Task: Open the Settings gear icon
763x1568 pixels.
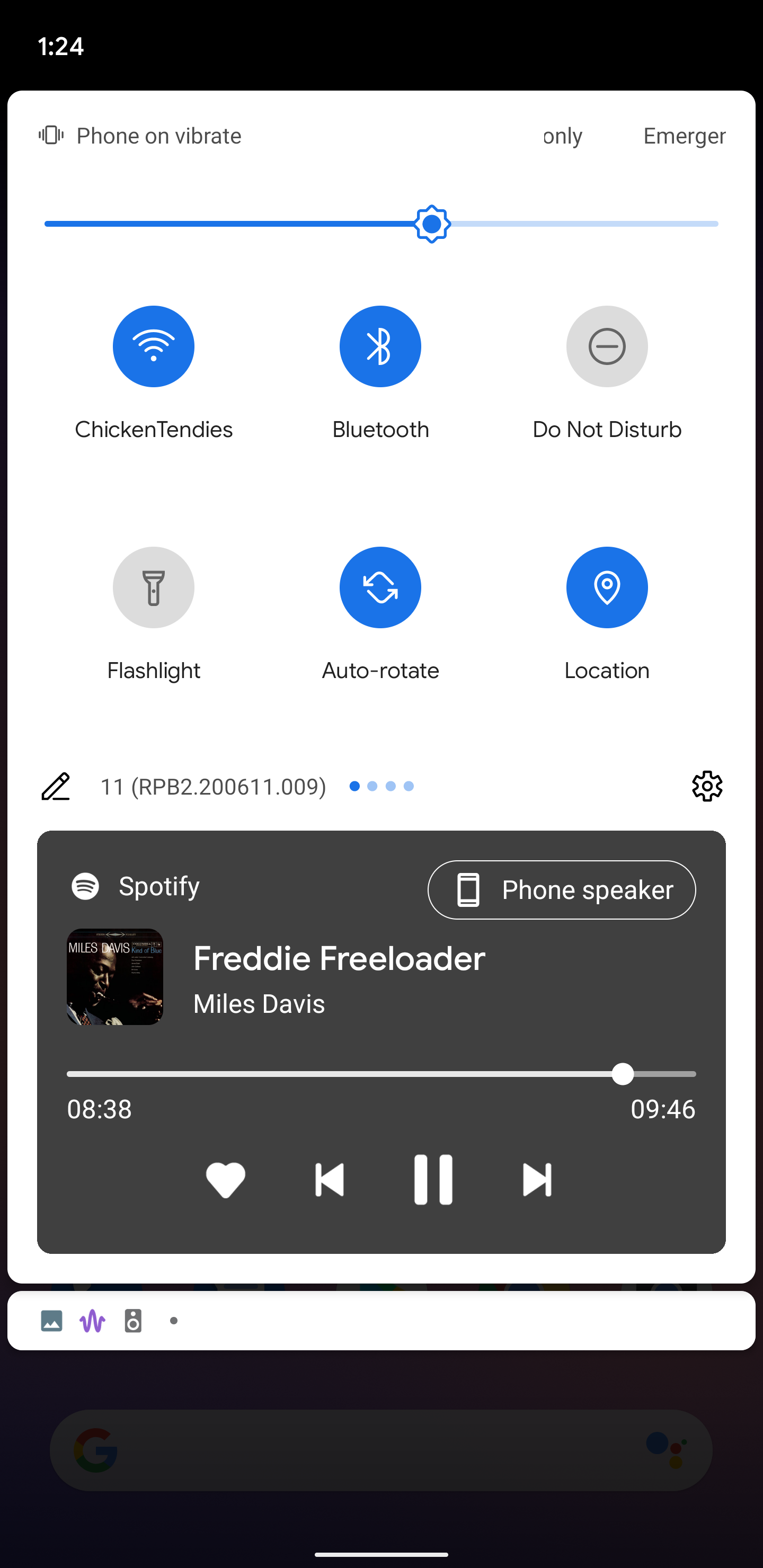Action: tap(707, 786)
